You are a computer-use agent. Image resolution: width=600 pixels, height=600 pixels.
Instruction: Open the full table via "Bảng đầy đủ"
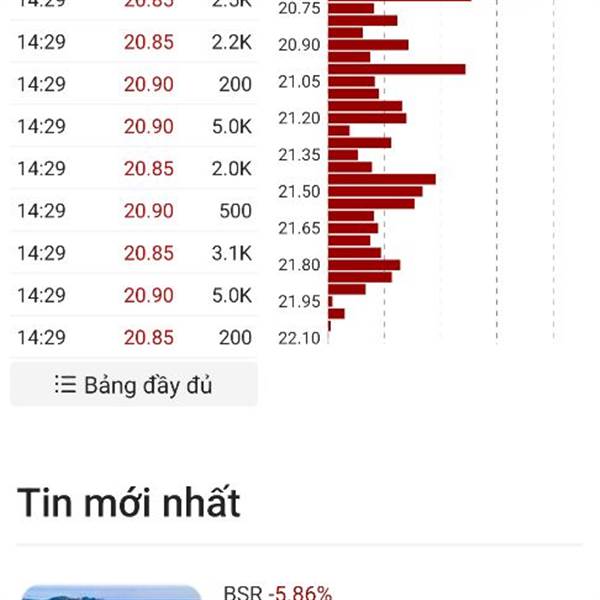click(x=134, y=385)
